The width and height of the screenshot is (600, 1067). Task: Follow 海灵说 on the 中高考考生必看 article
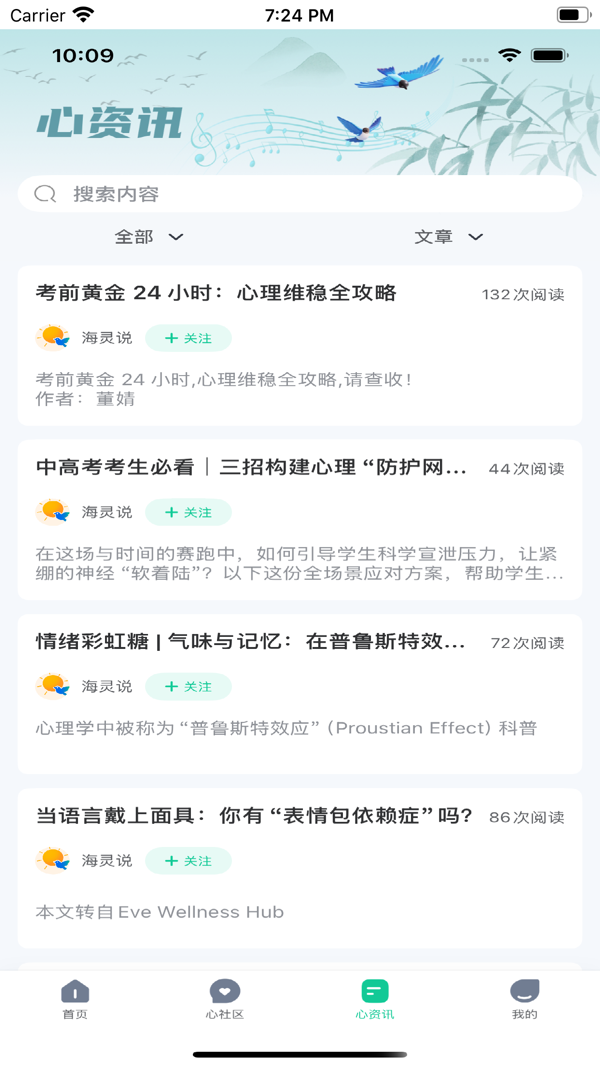tap(188, 512)
